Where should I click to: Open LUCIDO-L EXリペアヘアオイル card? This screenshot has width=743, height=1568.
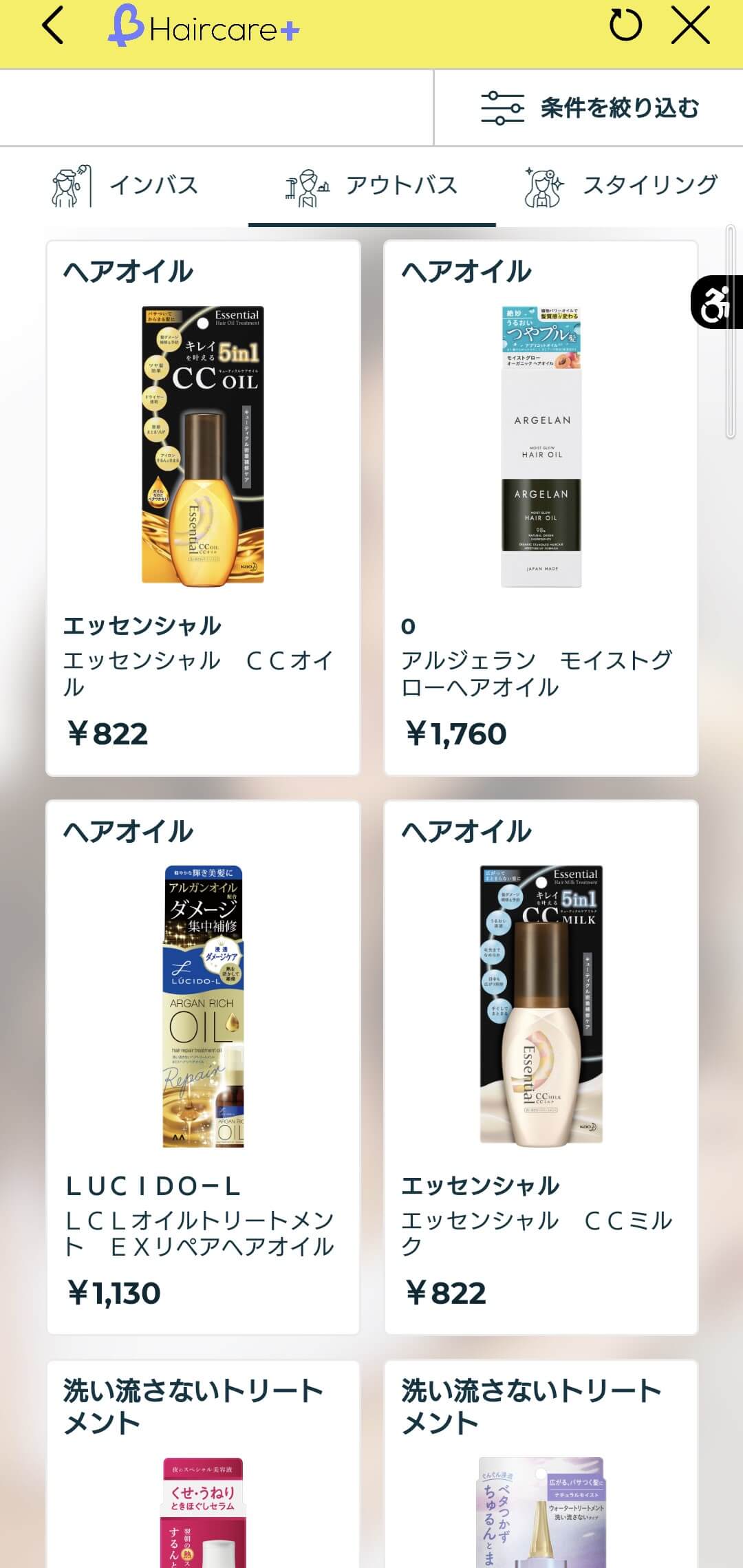tap(203, 1066)
